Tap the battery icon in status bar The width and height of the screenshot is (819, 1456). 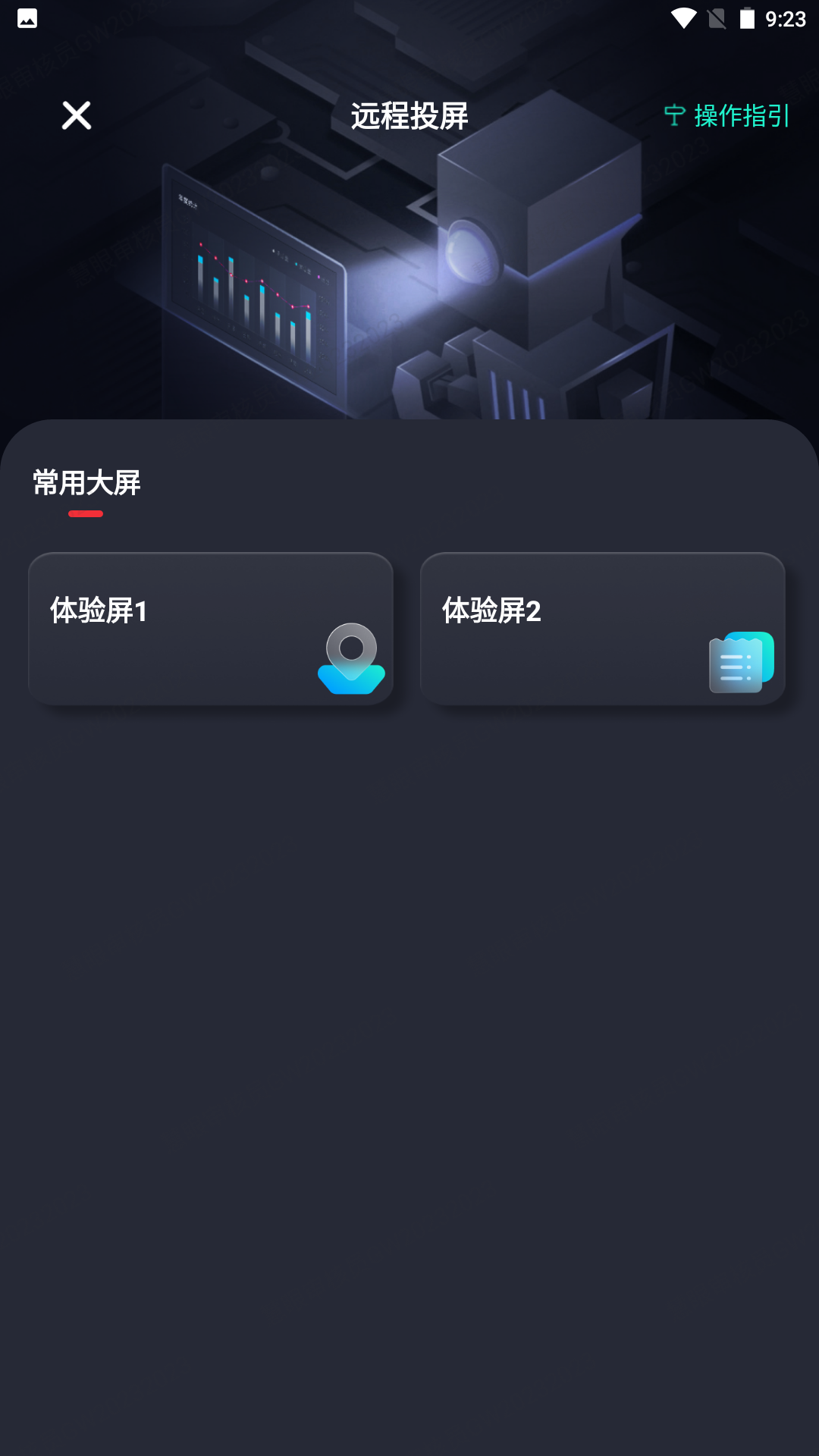pyautogui.click(x=748, y=17)
